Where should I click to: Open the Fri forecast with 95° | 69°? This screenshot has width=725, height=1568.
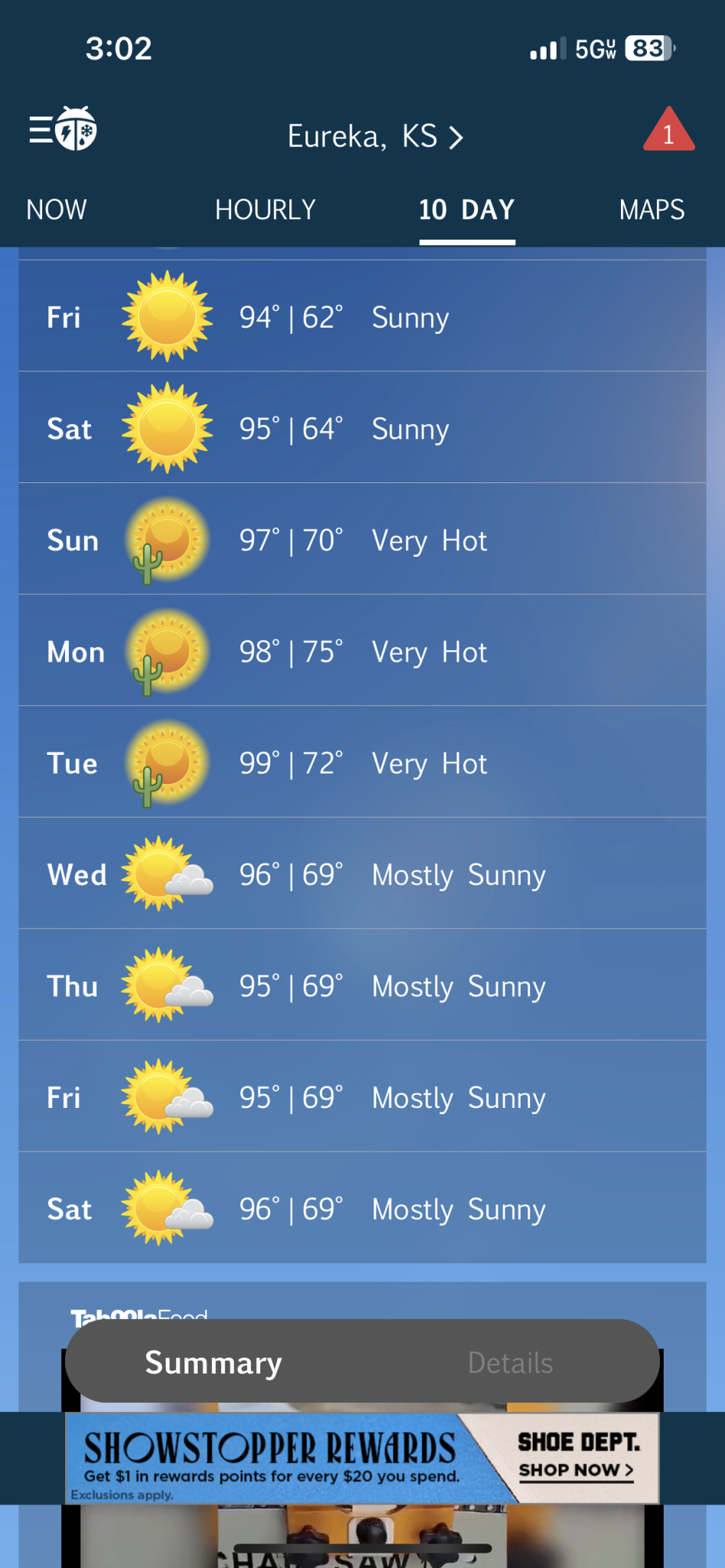[x=362, y=1097]
